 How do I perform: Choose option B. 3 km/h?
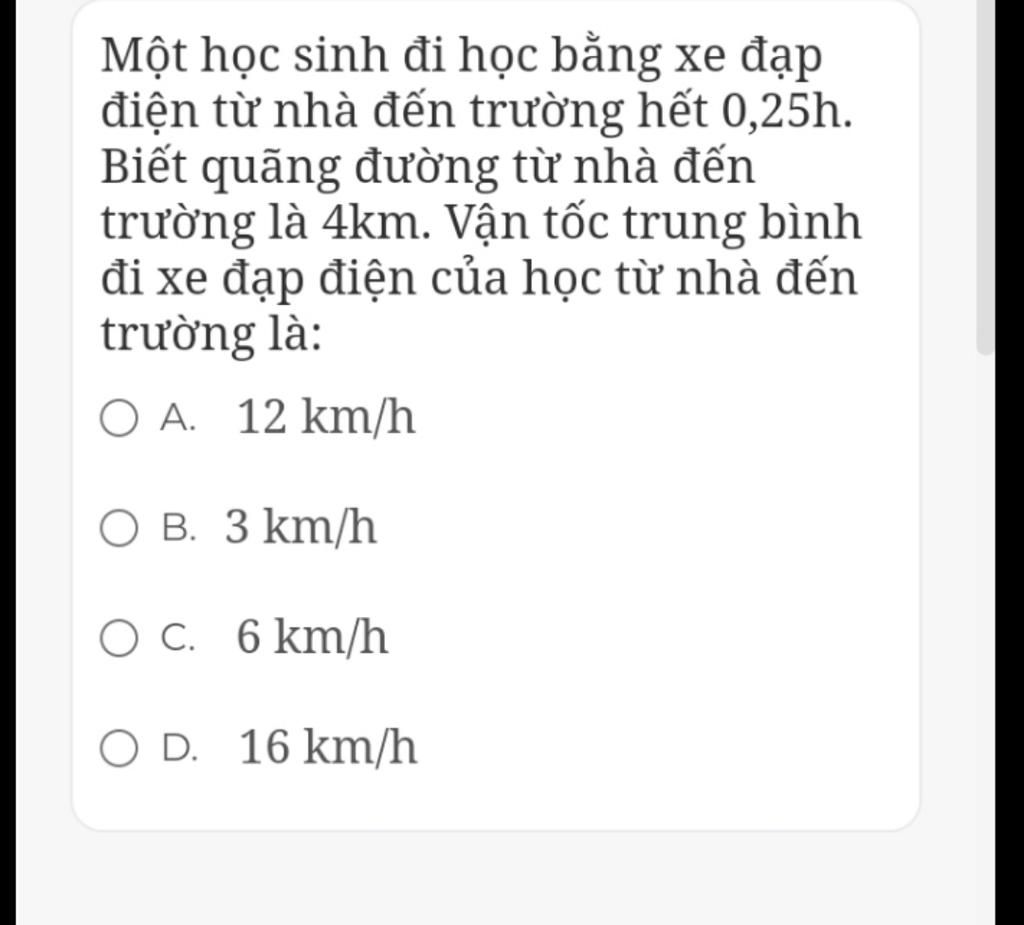(x=119, y=528)
